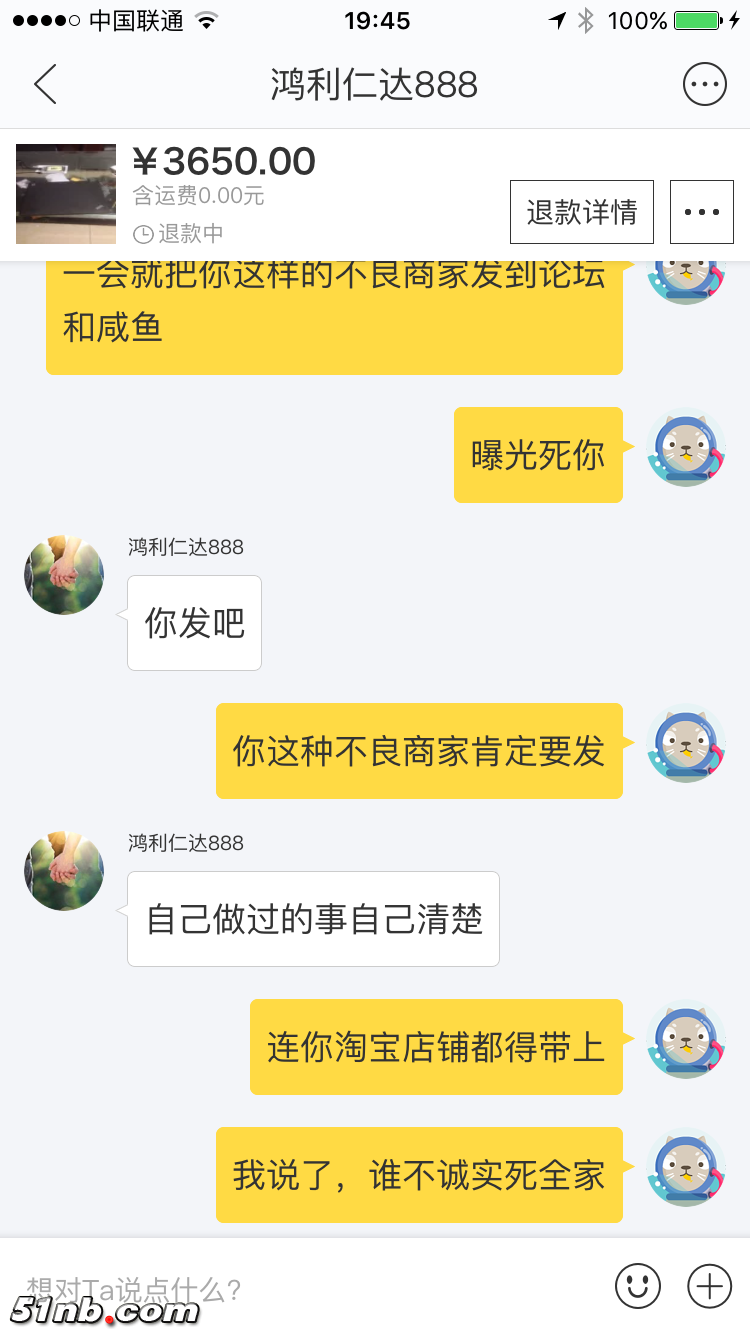Open the ¥3650.00 order product thumbnail
Screen dimensions: 750x1334
click(66, 194)
